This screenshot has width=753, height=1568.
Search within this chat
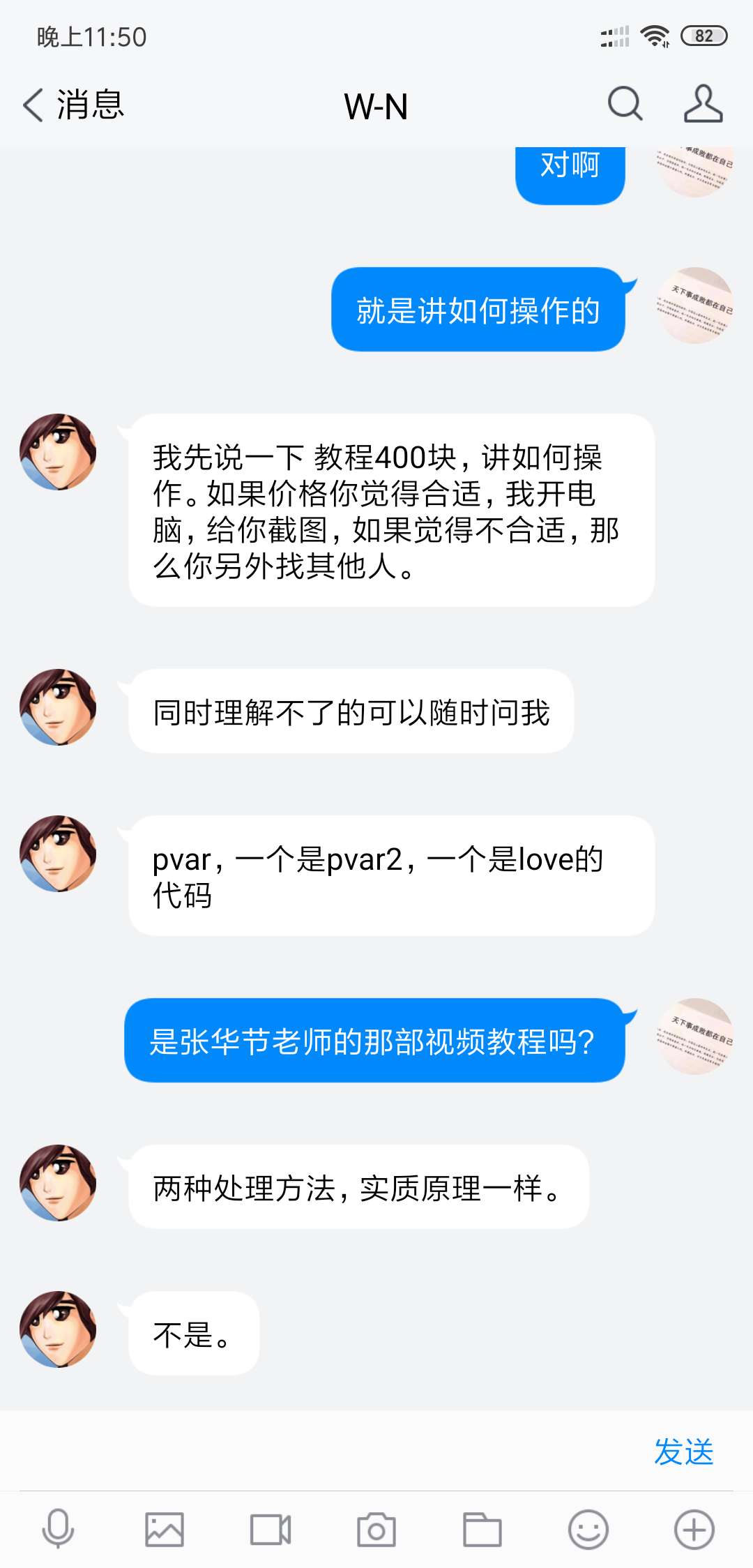[624, 105]
